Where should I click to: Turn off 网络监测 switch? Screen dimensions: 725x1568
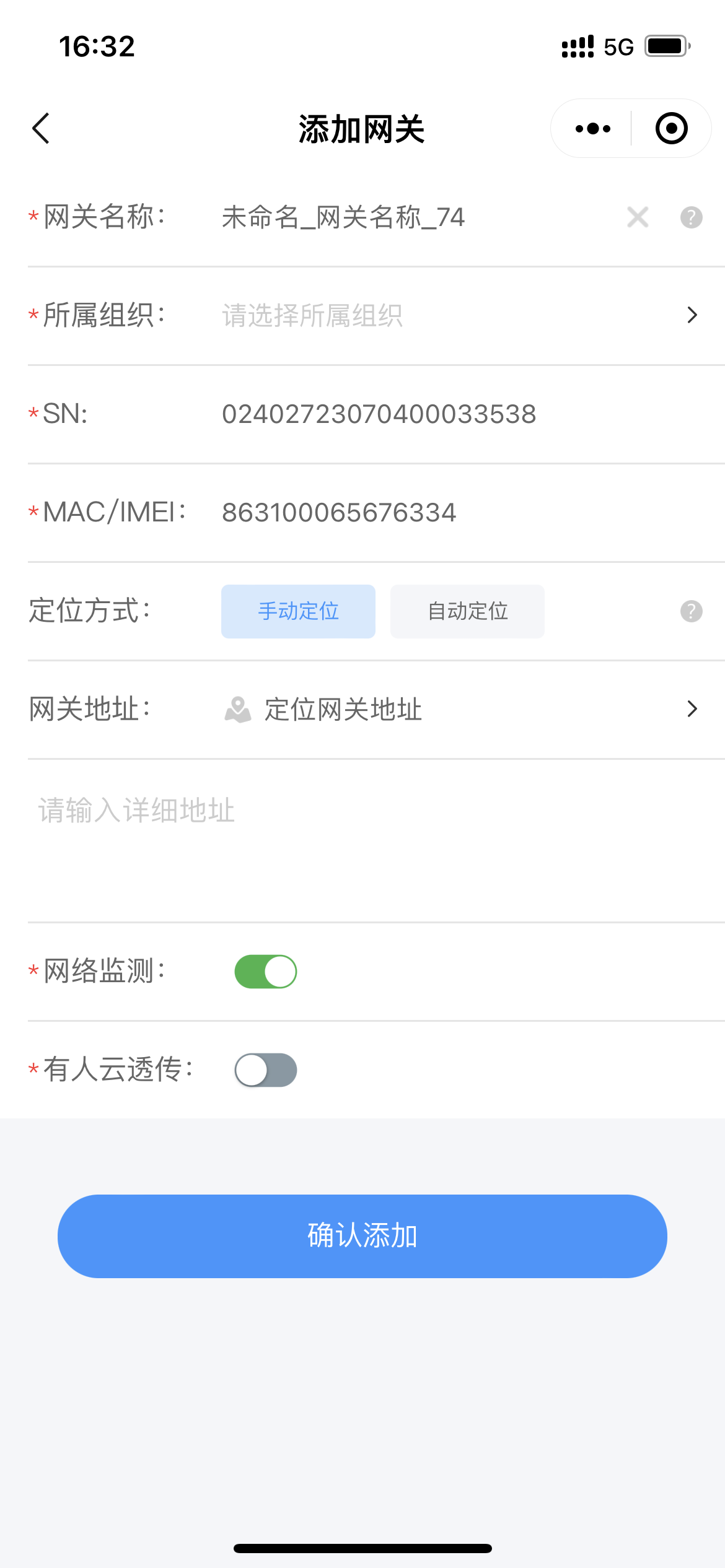tap(266, 972)
